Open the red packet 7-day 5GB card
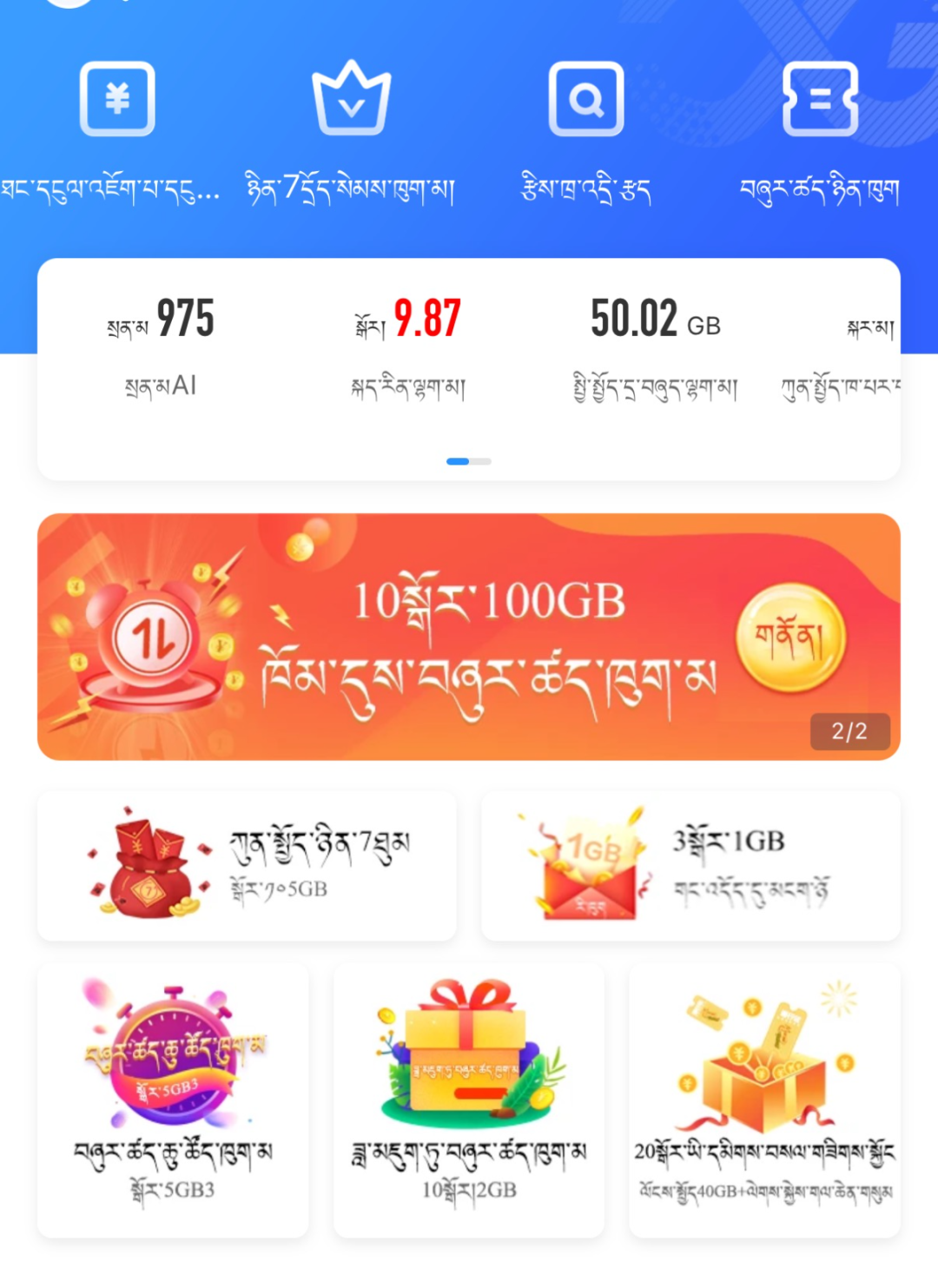The height and width of the screenshot is (1288, 938). [x=247, y=866]
